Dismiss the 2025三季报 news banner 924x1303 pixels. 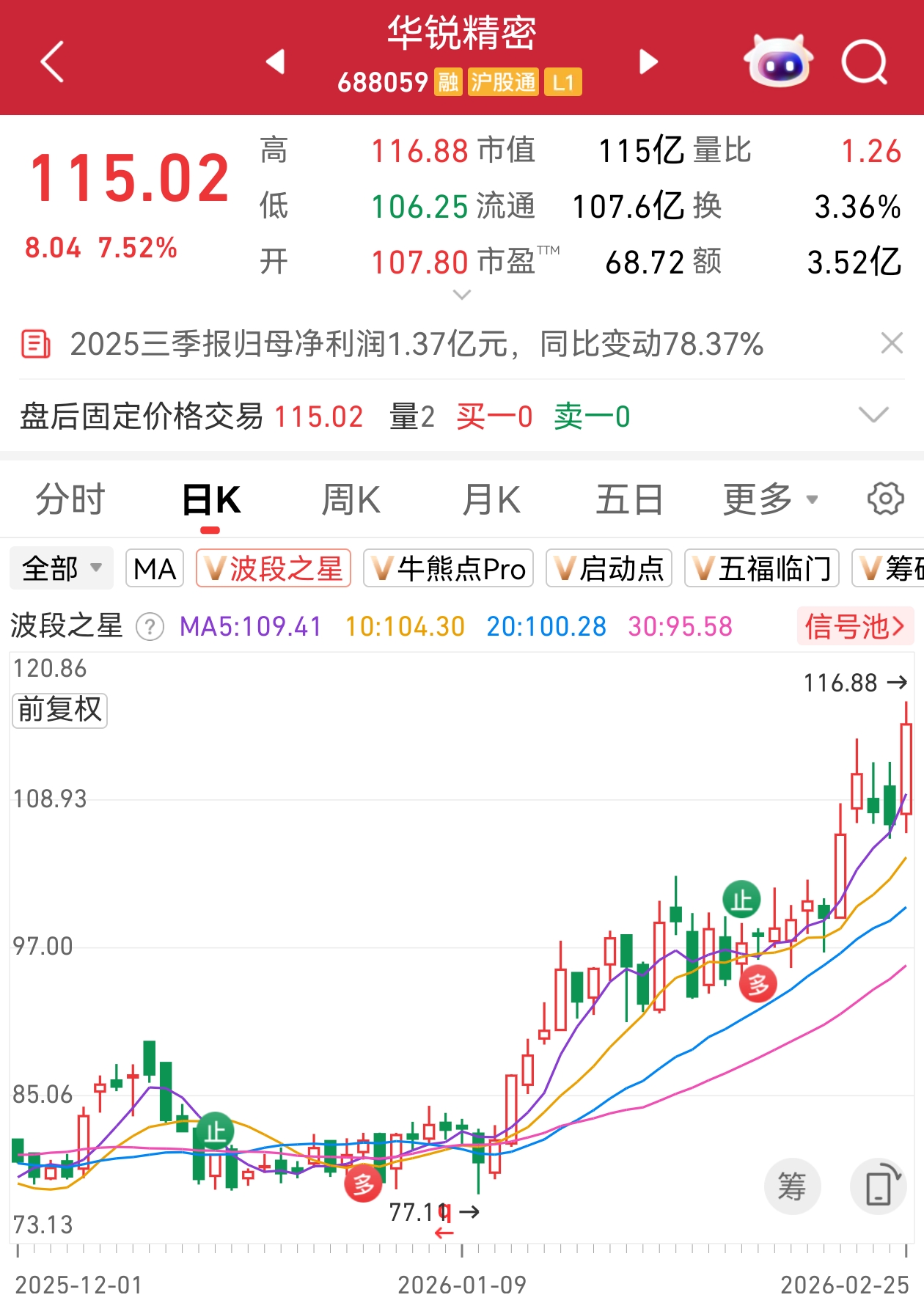(892, 342)
